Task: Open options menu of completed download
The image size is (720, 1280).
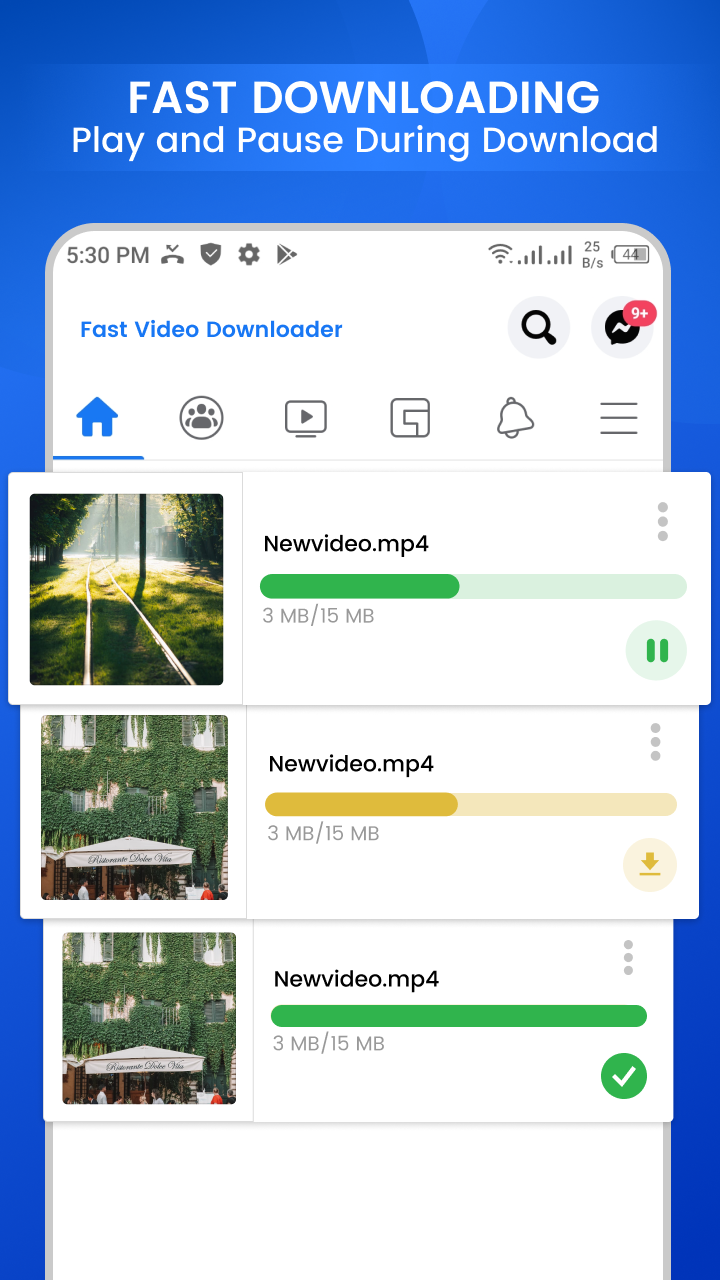Action: [628, 957]
